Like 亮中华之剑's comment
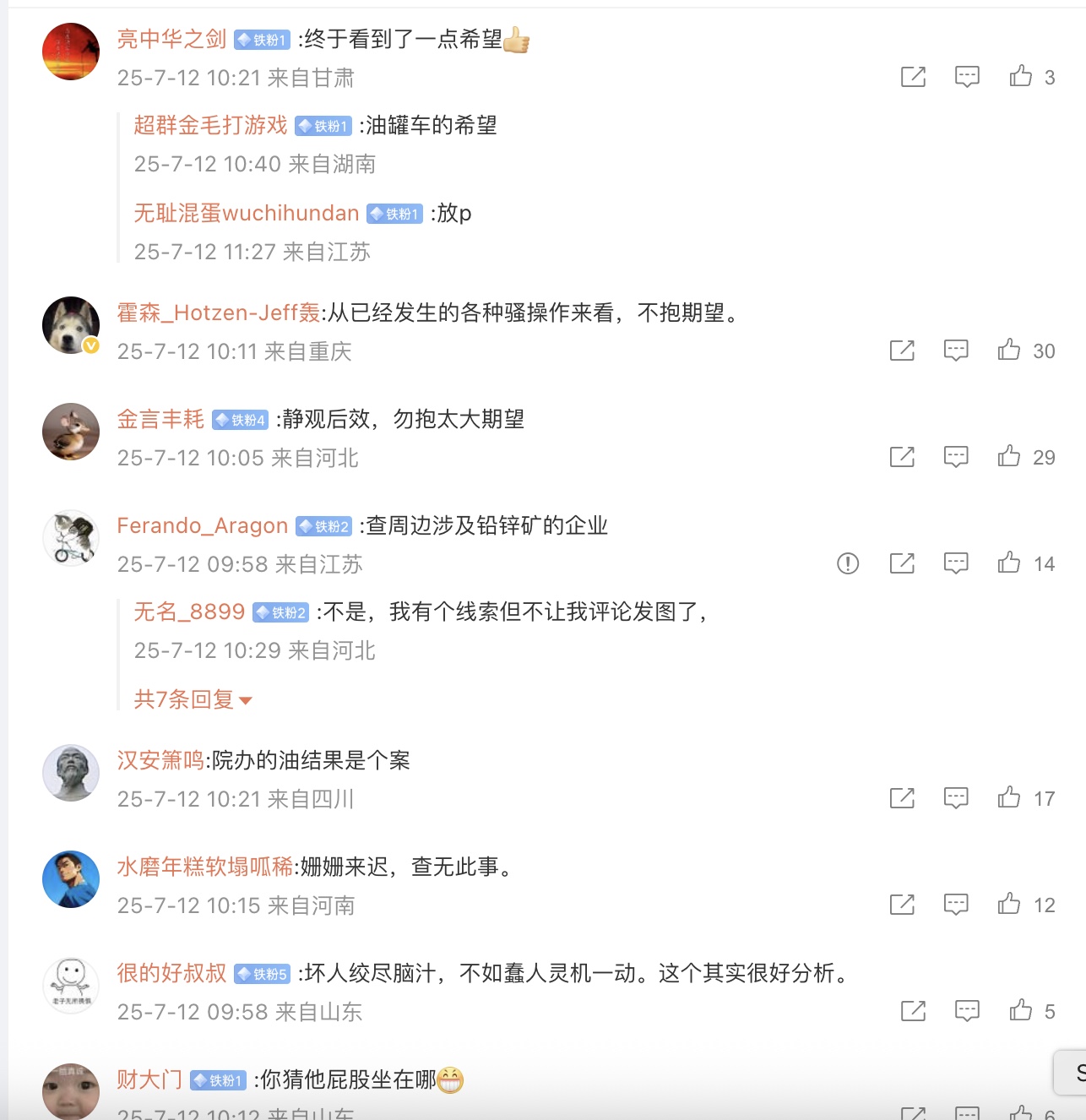This screenshot has width=1086, height=1120. tap(1020, 77)
